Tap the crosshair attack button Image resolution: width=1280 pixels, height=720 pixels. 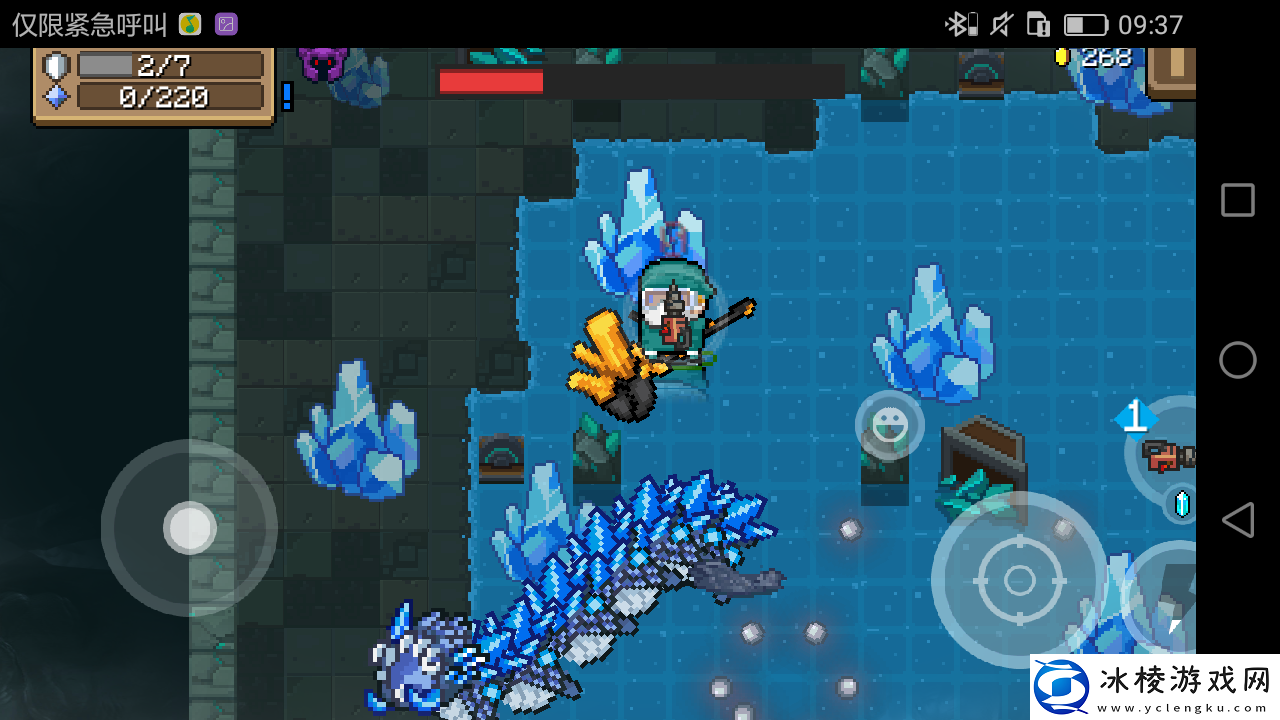pyautogui.click(x=1019, y=579)
